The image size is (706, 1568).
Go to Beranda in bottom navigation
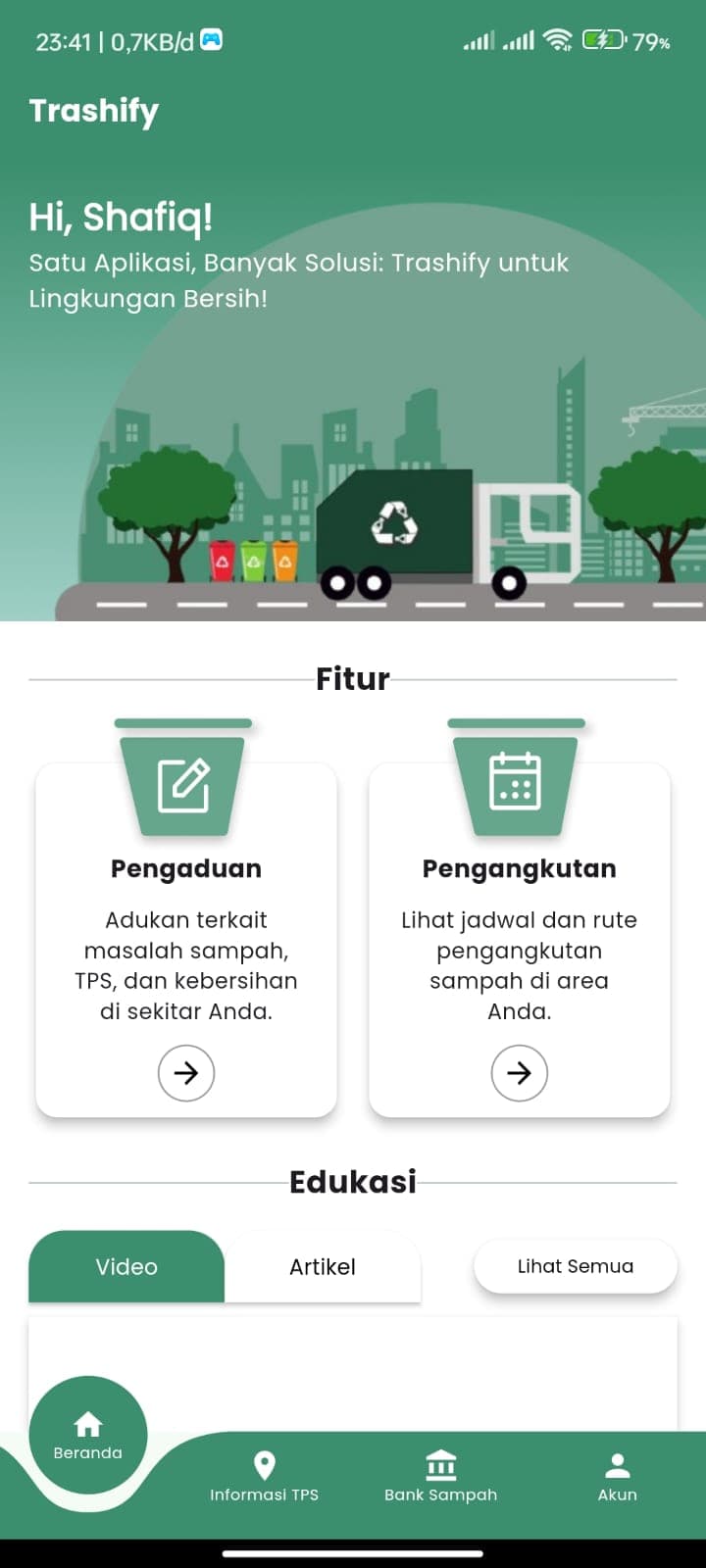88,1436
